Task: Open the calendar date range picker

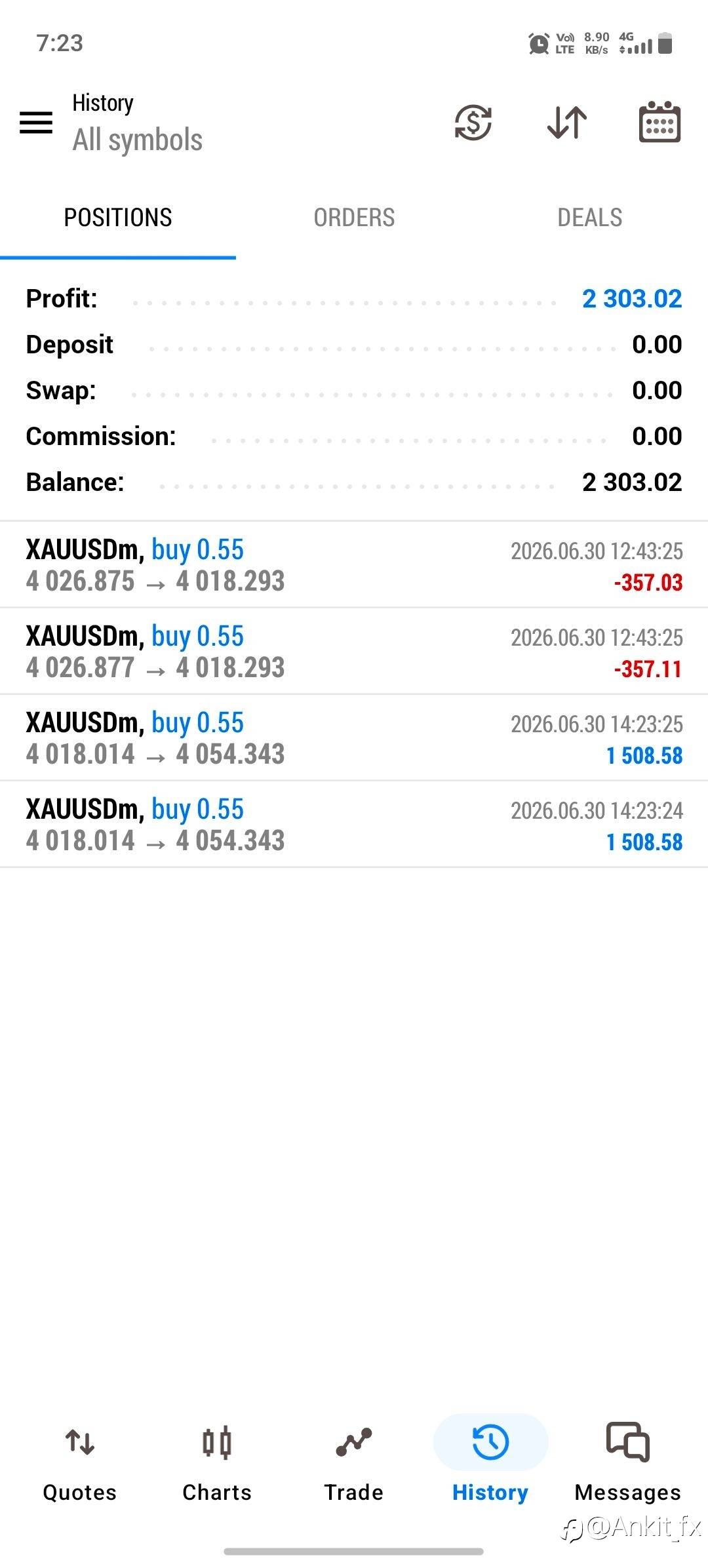Action: coord(659,122)
